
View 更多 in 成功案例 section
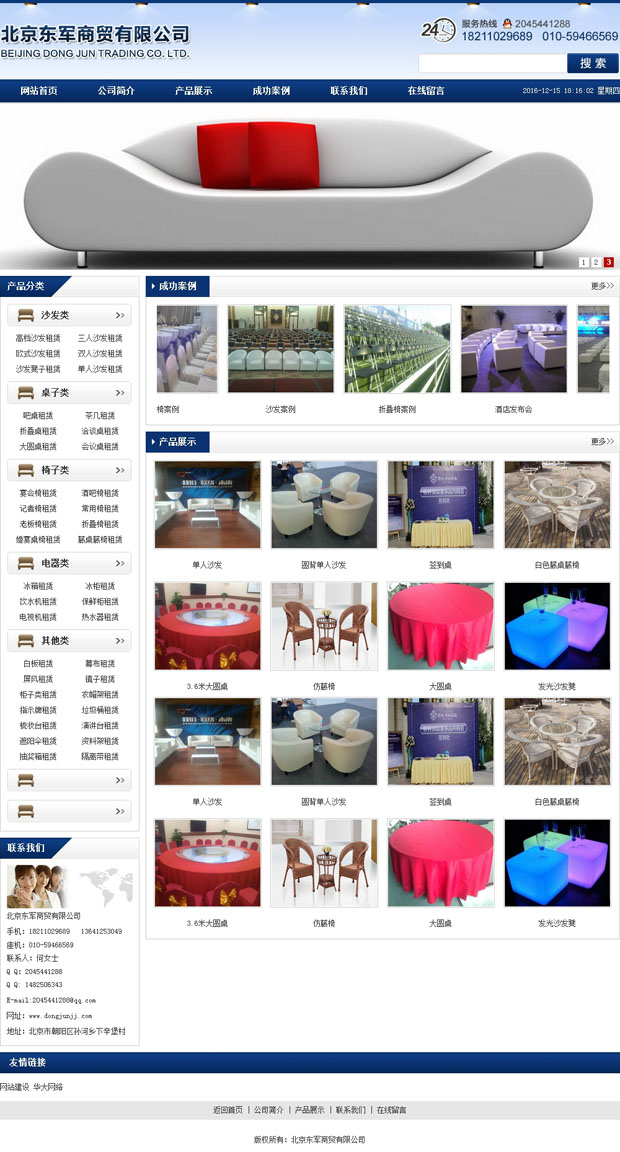point(602,287)
